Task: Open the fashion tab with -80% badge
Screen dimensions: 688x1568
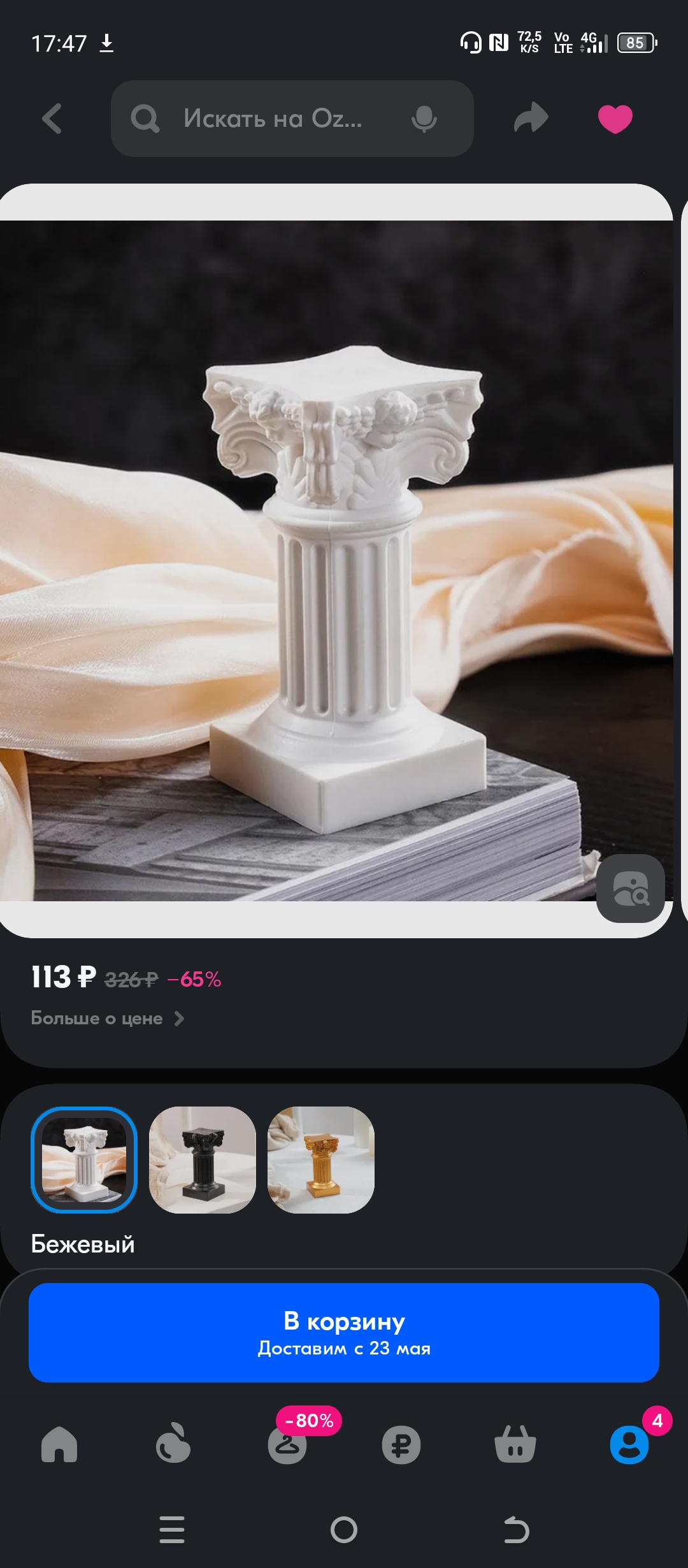Action: 288,1443
